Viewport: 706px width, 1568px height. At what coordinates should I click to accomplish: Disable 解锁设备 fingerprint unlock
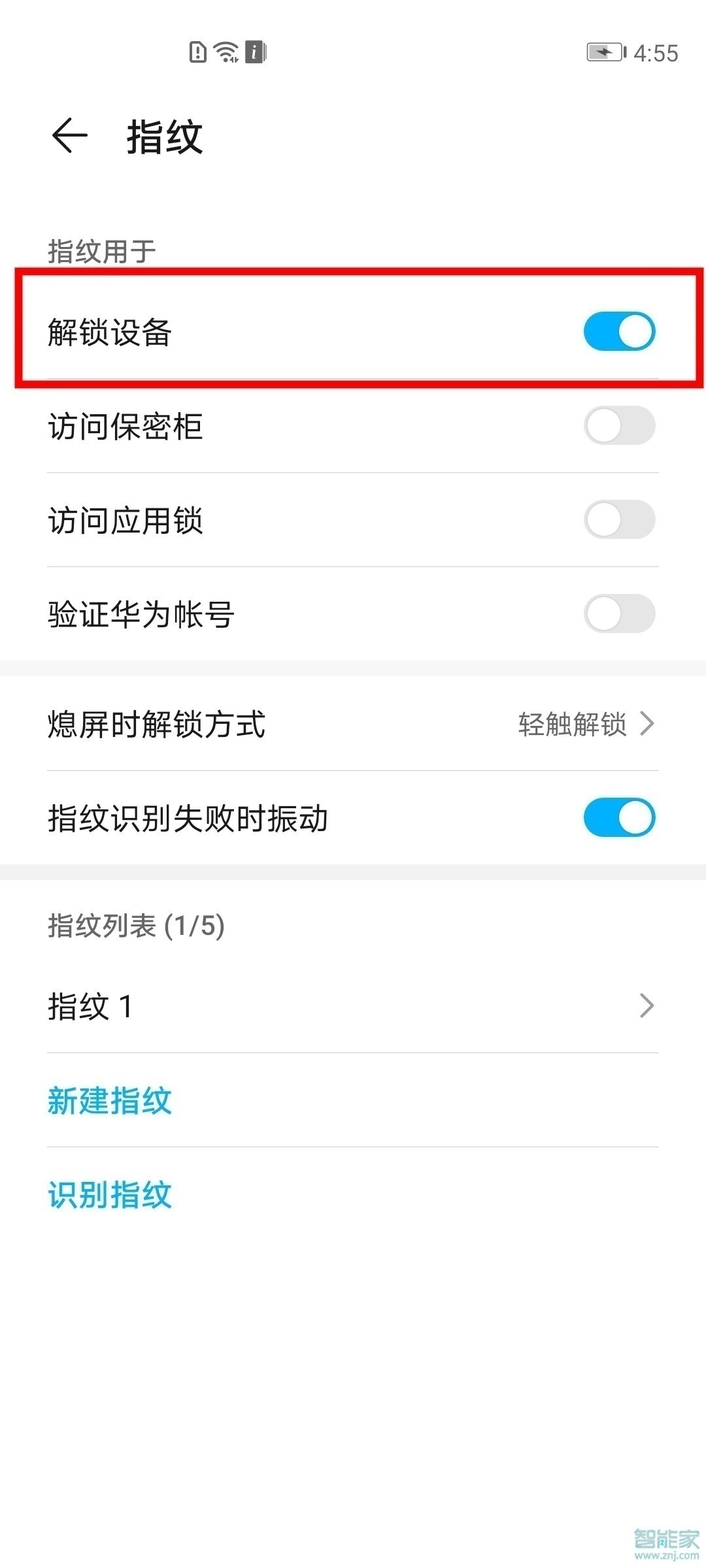618,332
